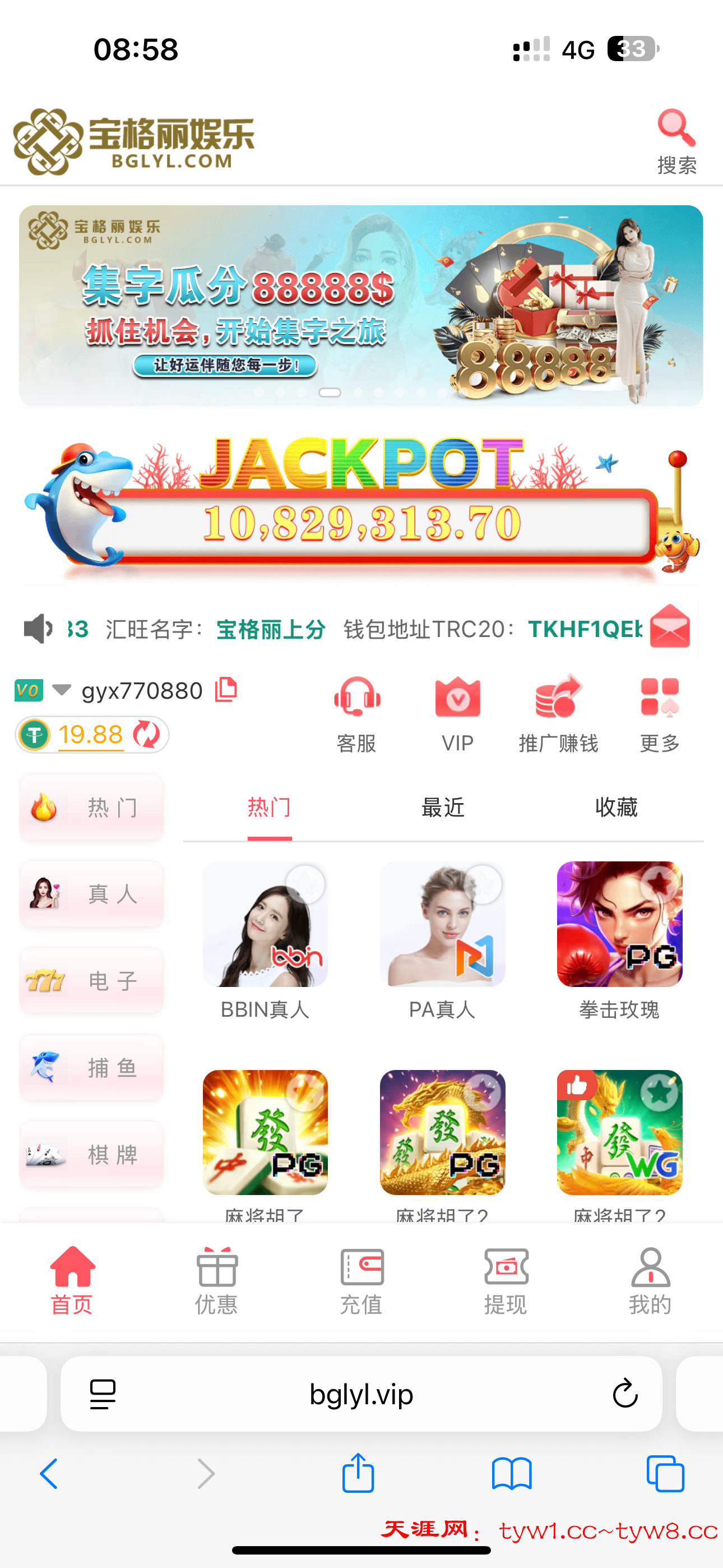Switch to the 最近 tab
The width and height of the screenshot is (723, 1568).
(442, 808)
